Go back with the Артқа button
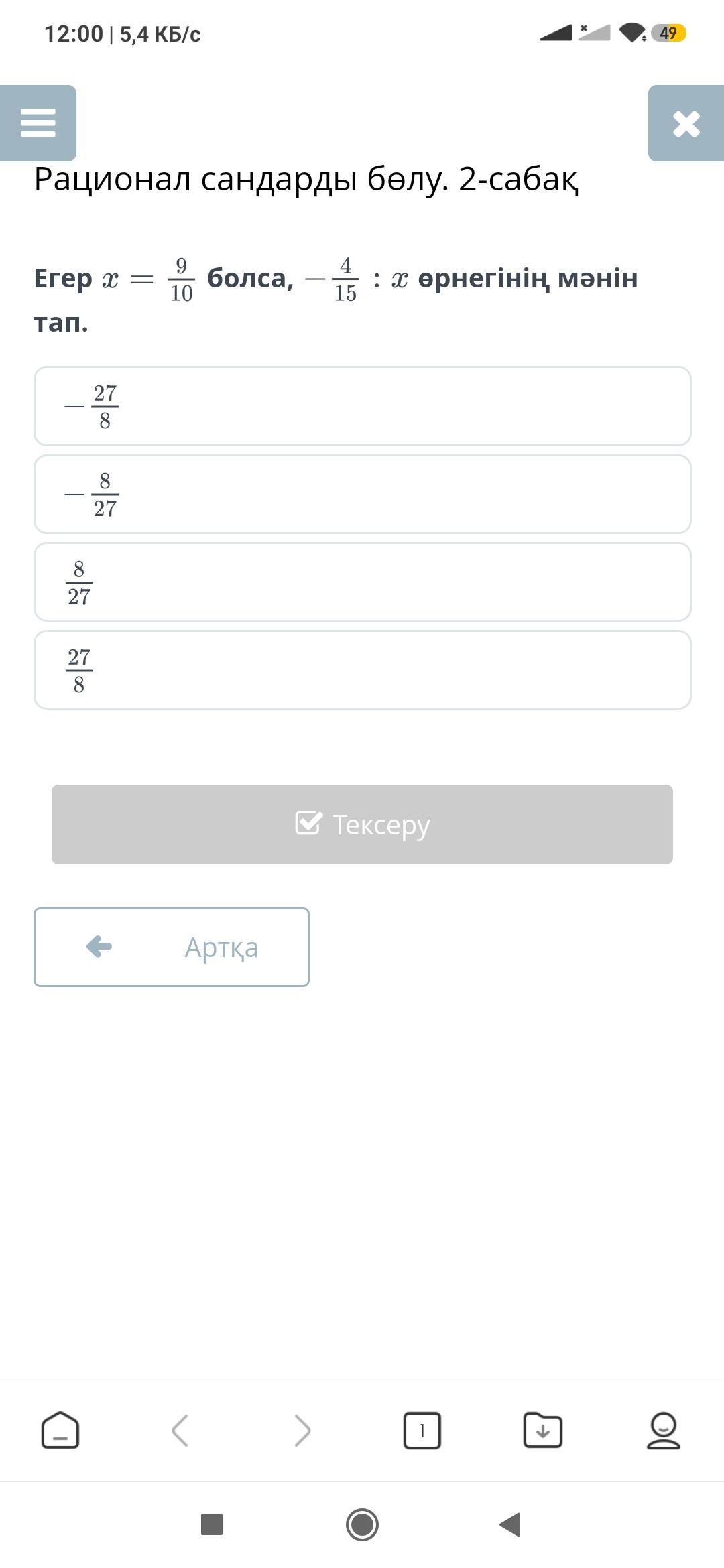 172,947
